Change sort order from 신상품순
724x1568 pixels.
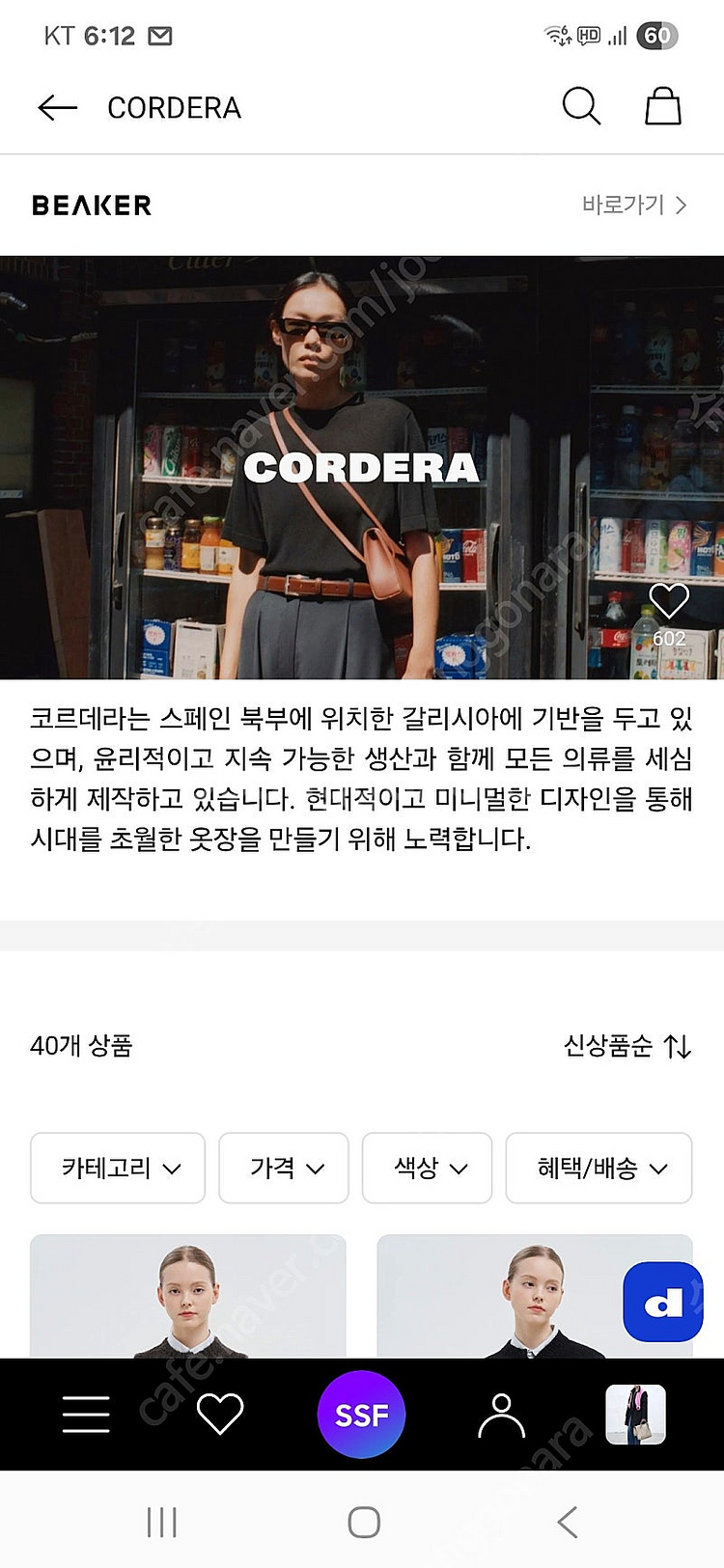point(627,1046)
